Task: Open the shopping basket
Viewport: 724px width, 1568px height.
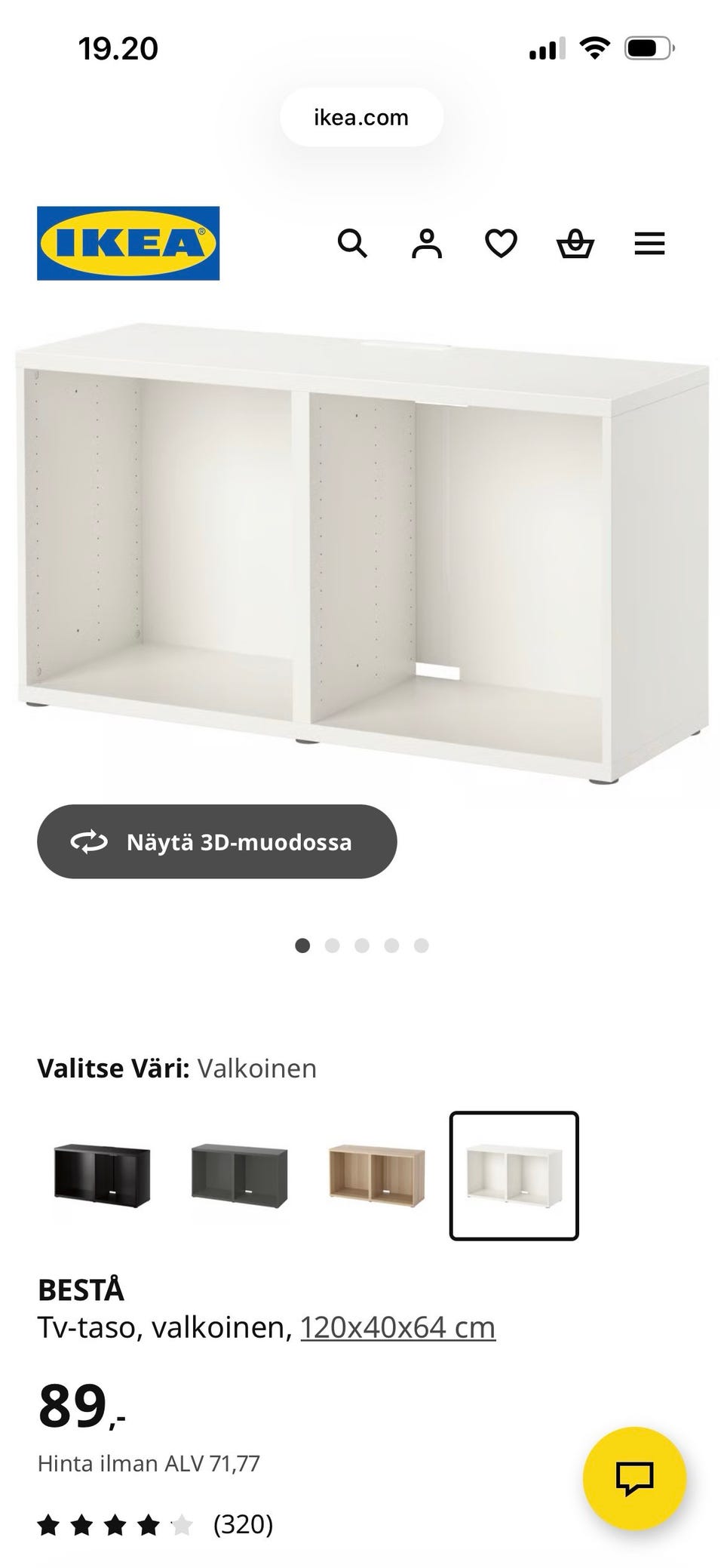Action: tap(575, 244)
